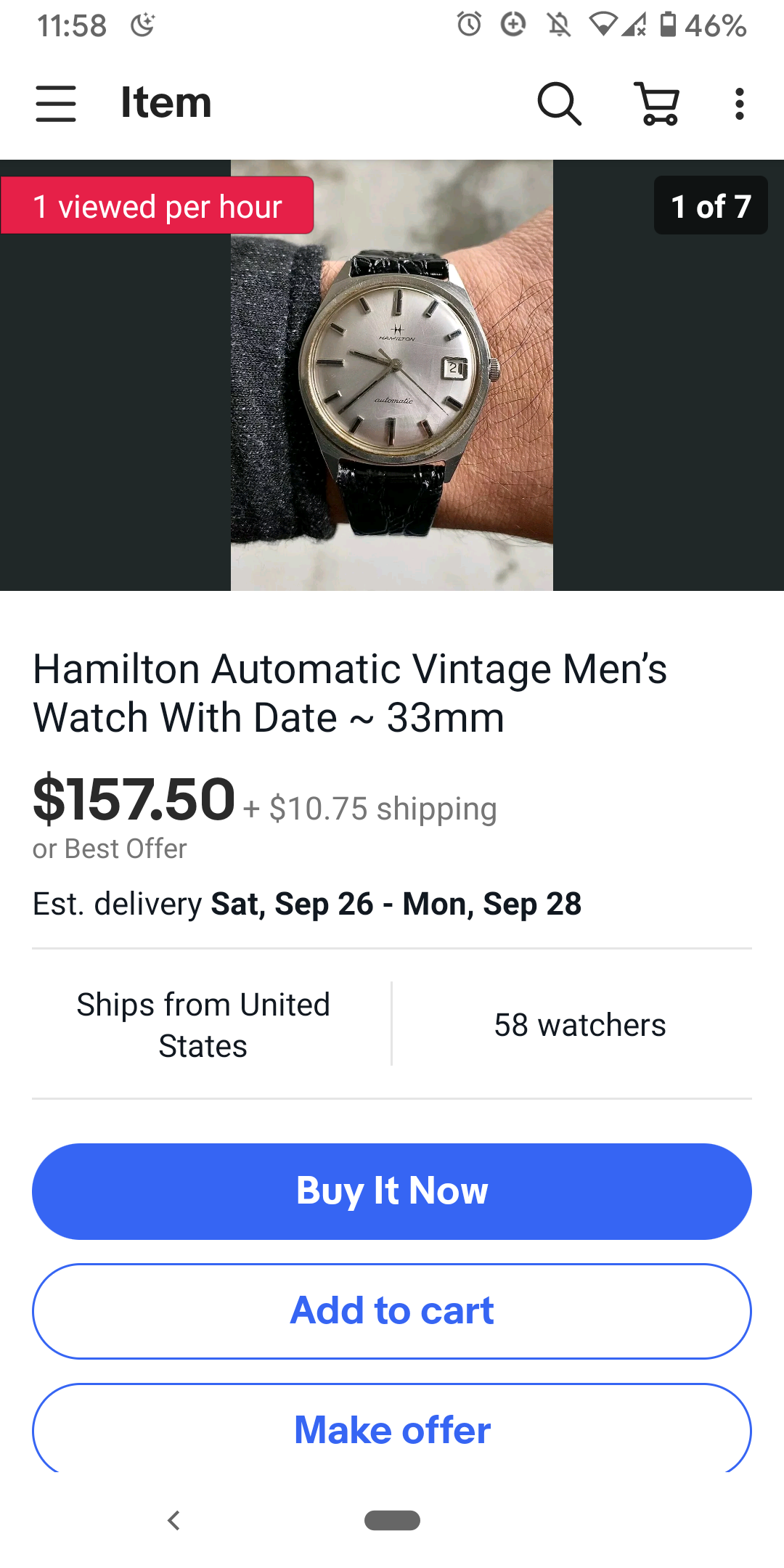Open the overflow menu
The image size is (784, 1568).
coord(739,103)
